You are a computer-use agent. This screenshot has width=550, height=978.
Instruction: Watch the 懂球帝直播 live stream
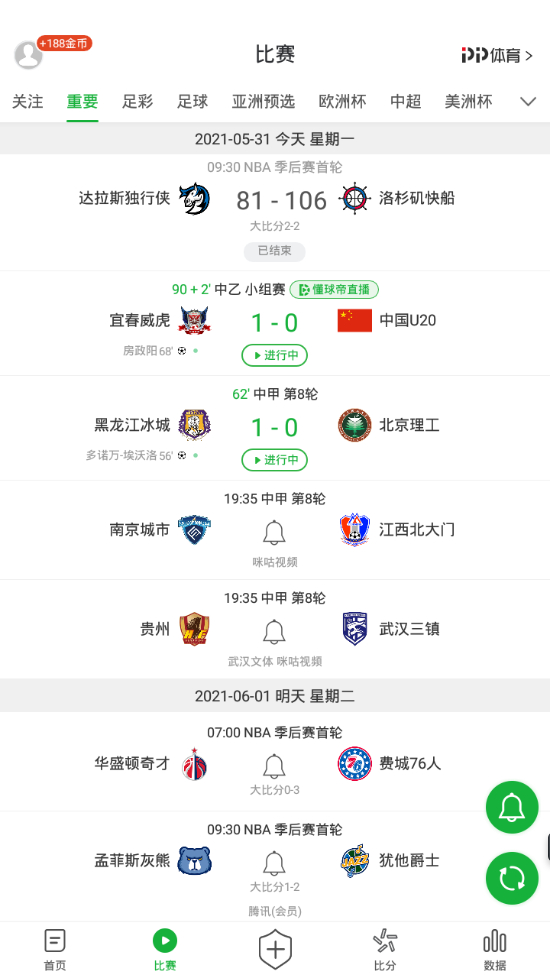[334, 289]
